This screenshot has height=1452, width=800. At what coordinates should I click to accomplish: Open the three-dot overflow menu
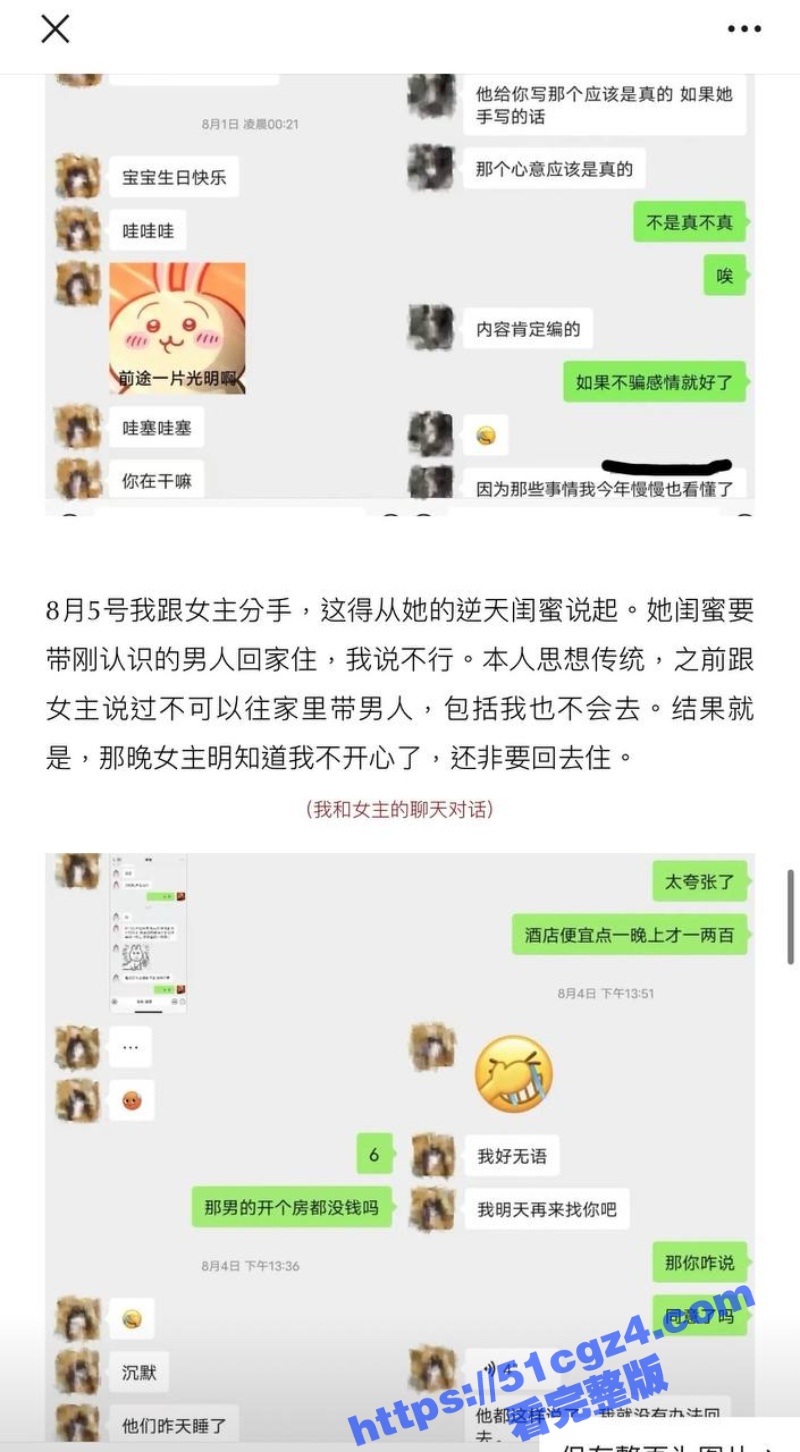point(744,30)
